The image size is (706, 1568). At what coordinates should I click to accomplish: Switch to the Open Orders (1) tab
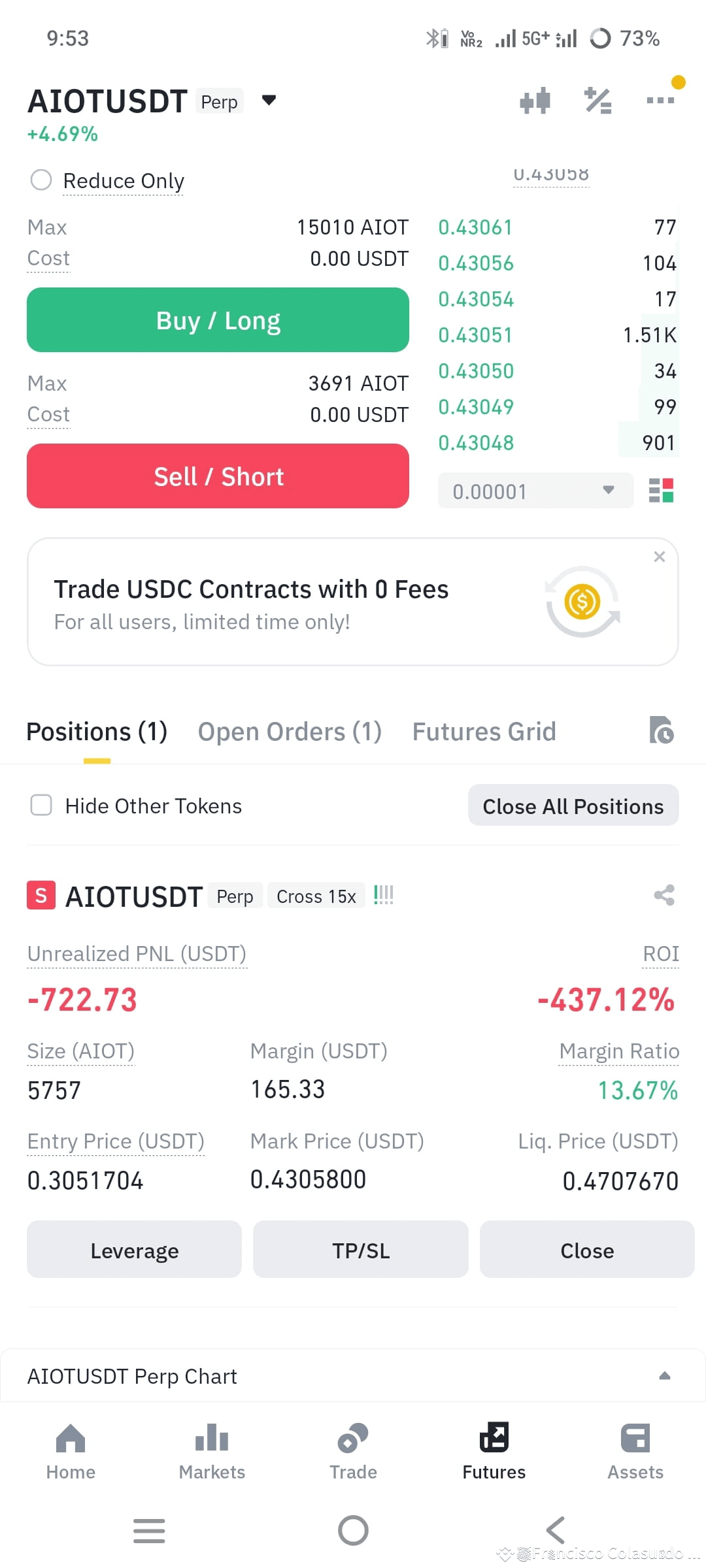coord(290,732)
